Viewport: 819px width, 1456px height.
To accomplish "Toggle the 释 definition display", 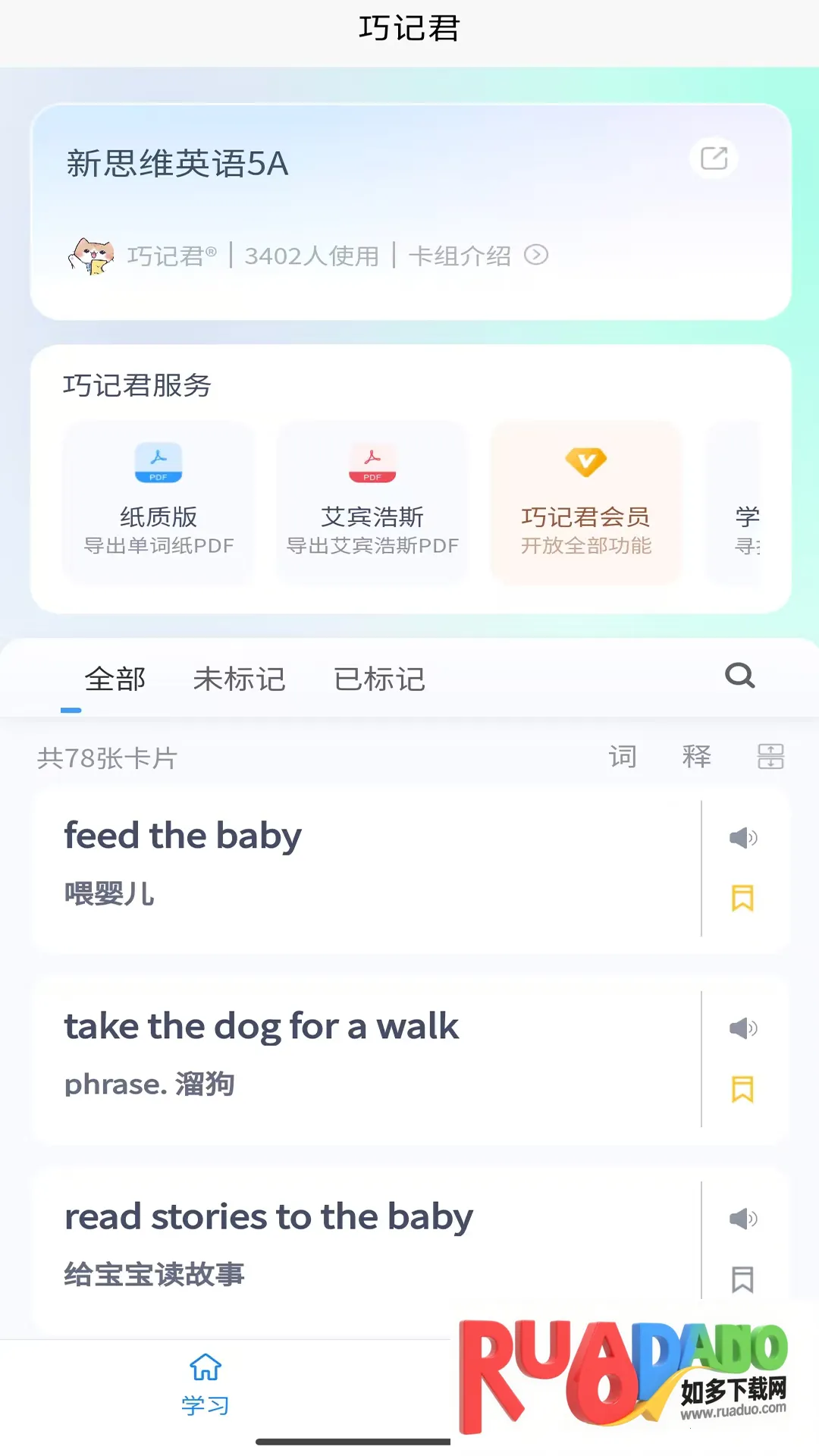I will [696, 757].
